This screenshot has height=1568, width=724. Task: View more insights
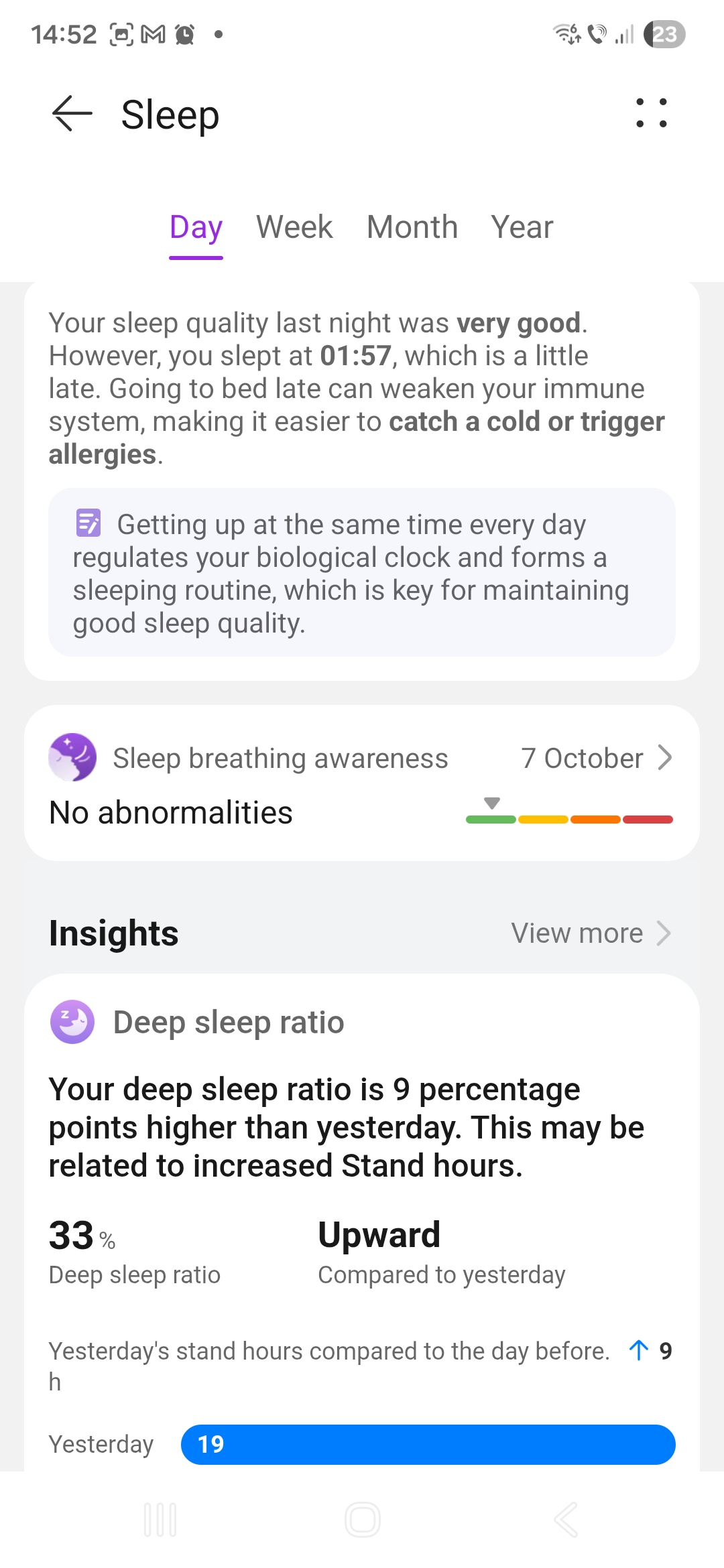(x=590, y=933)
